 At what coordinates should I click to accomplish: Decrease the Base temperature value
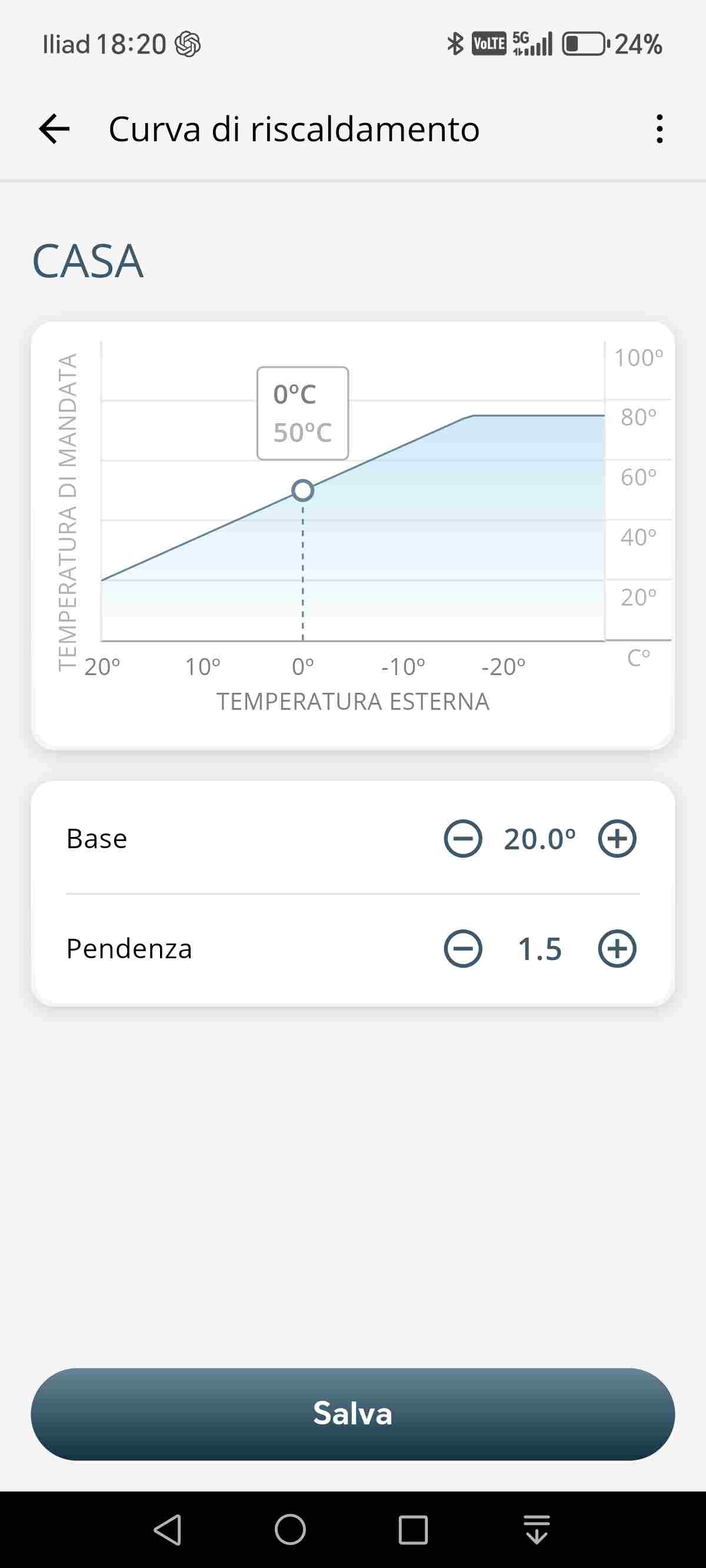pos(462,838)
